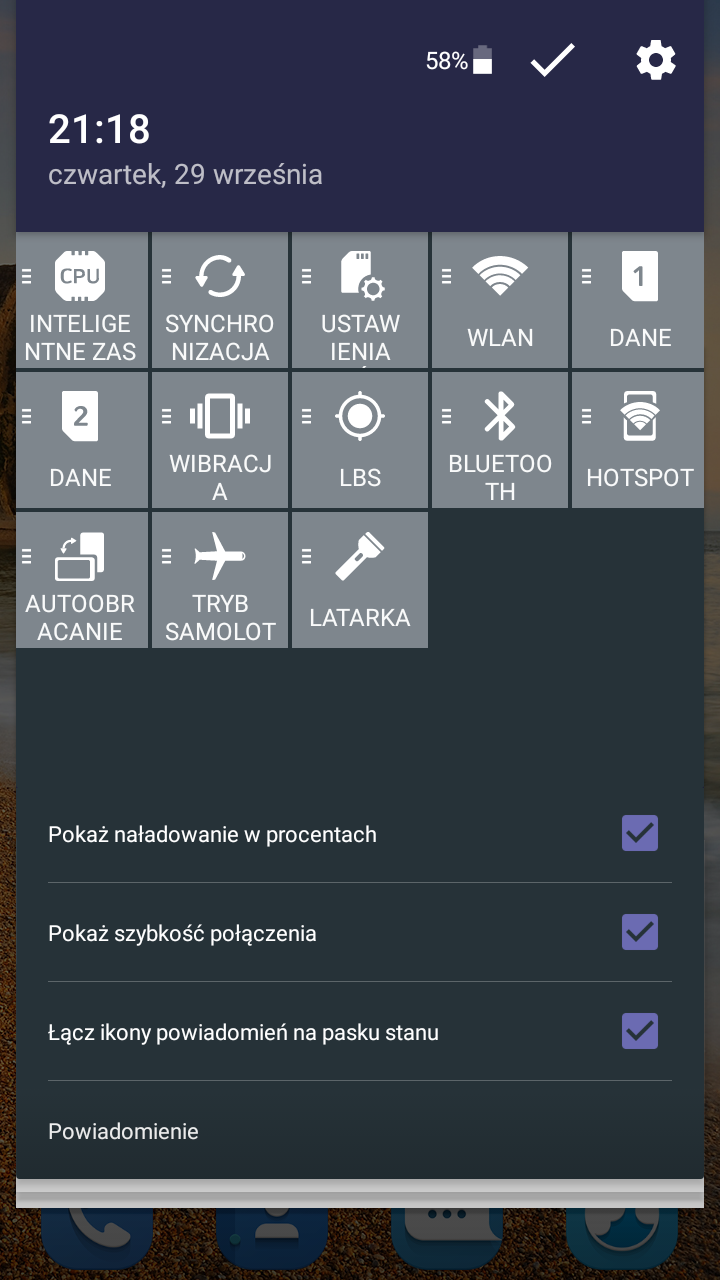The image size is (720, 1280).
Task: Uncheck Pokaż szybkość połączenia
Action: (639, 932)
